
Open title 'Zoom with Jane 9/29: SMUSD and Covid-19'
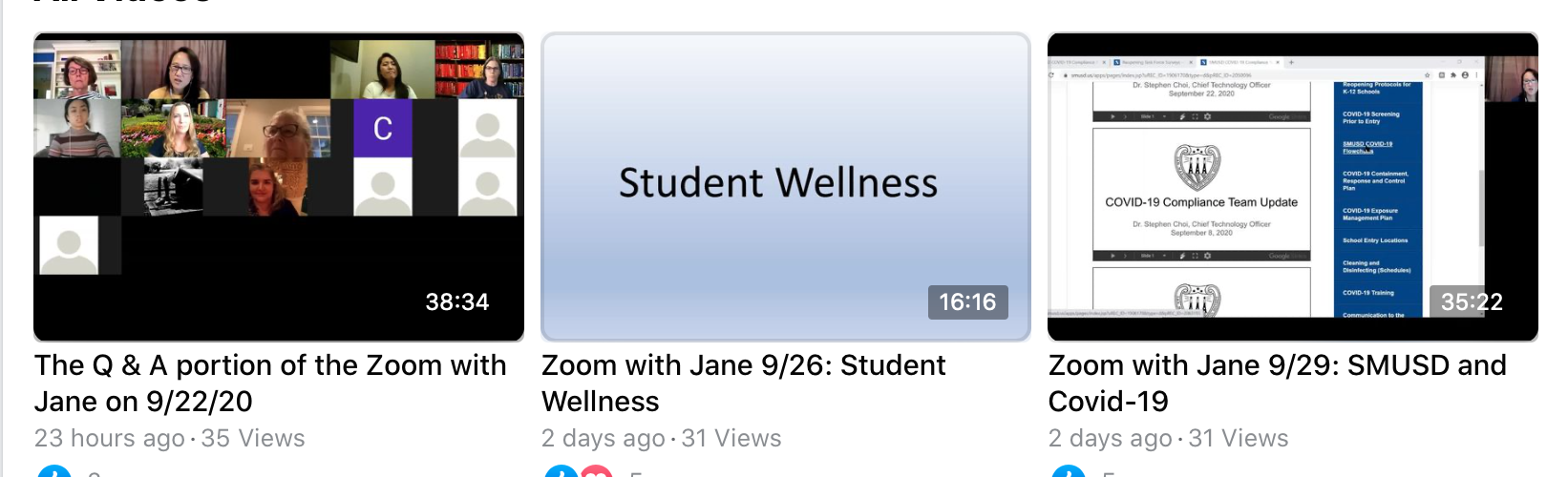click(1277, 383)
